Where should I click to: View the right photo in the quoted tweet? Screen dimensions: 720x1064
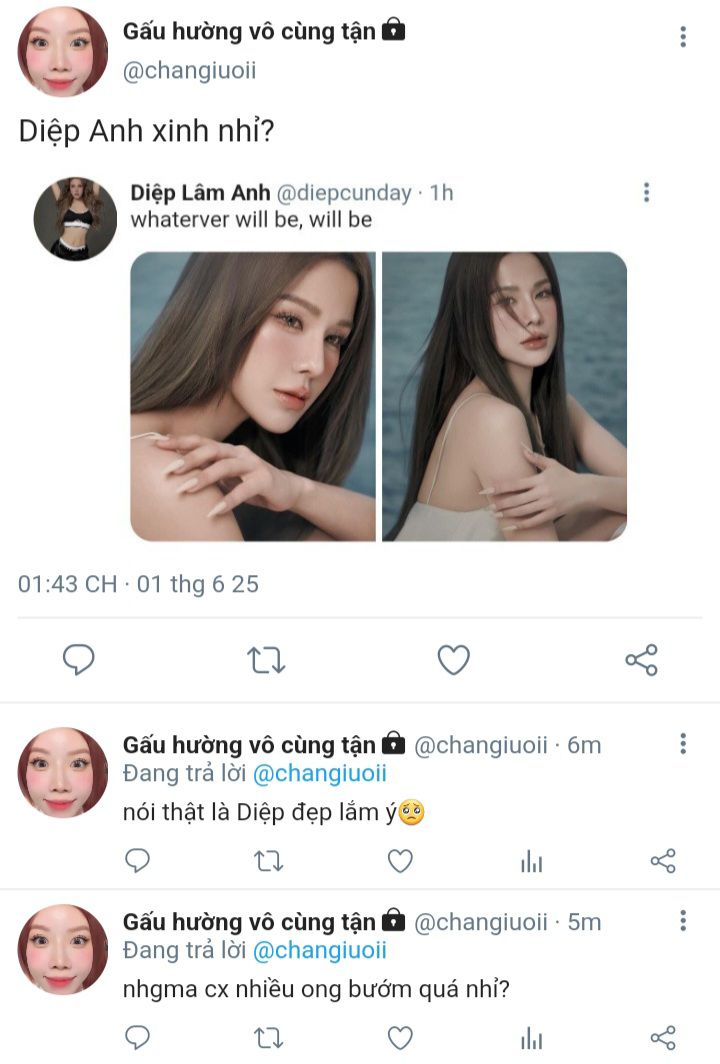(x=504, y=396)
